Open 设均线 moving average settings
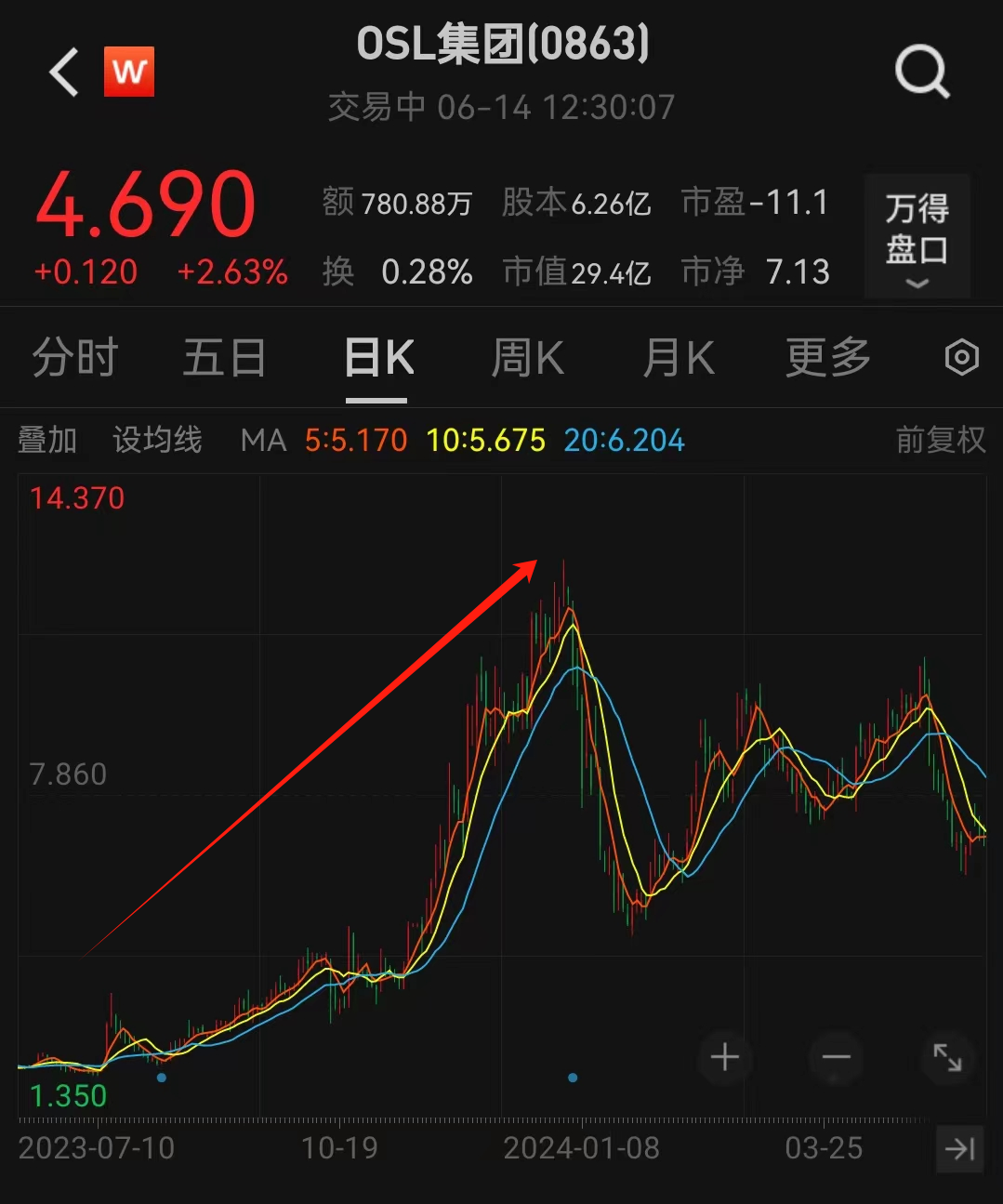The width and height of the screenshot is (1003, 1204). tap(157, 440)
